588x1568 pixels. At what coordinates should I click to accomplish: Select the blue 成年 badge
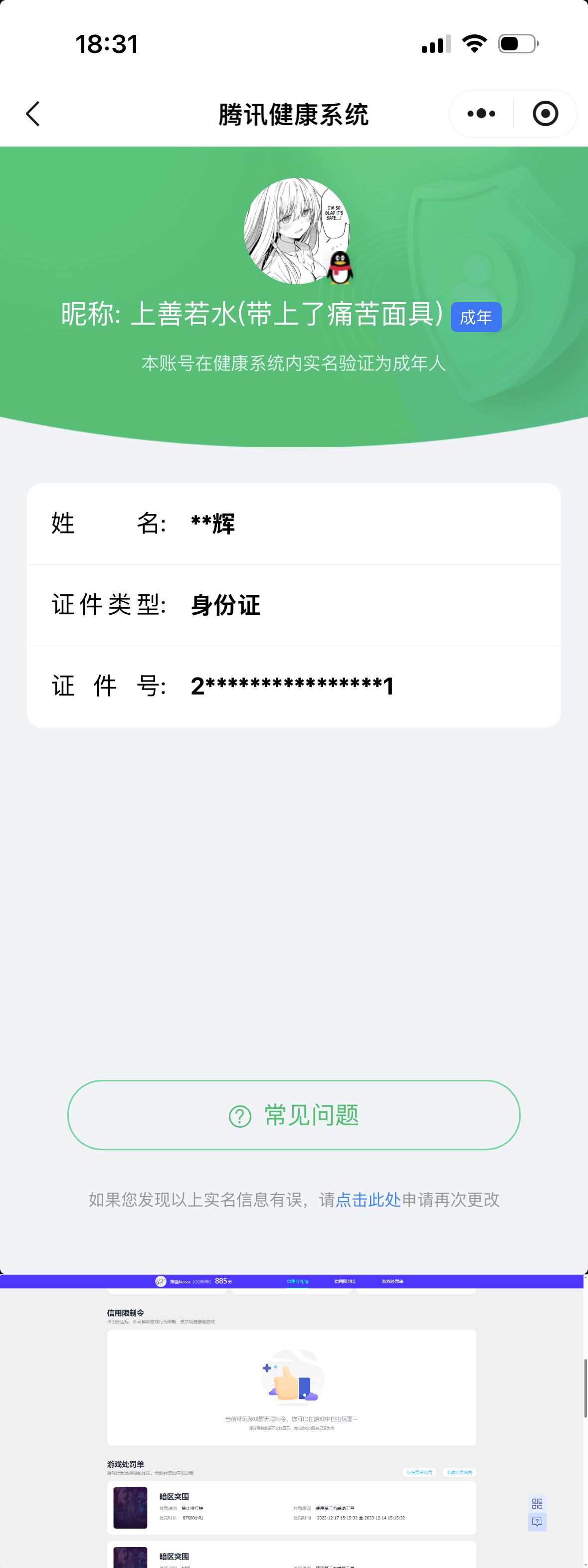click(x=477, y=317)
